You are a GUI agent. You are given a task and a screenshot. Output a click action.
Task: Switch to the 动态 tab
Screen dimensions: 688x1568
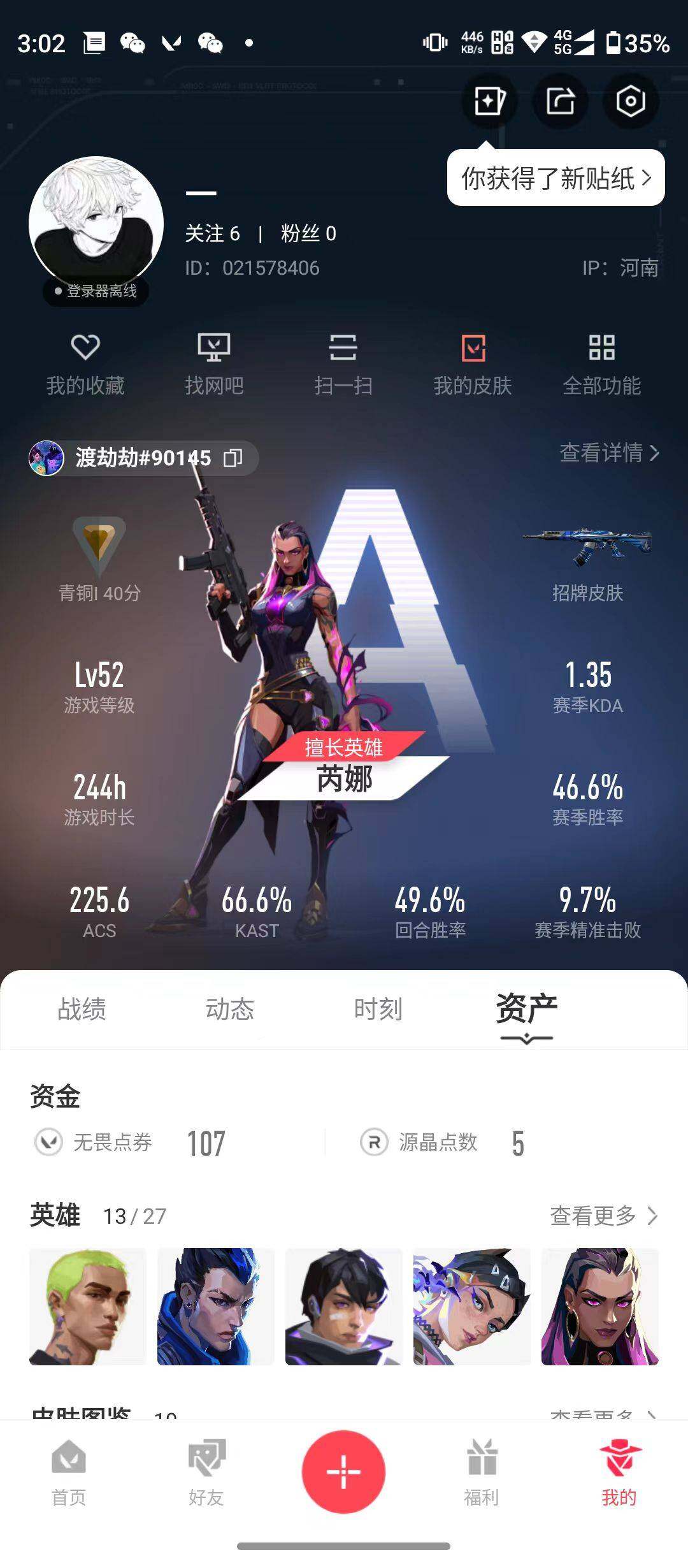[x=230, y=1009]
